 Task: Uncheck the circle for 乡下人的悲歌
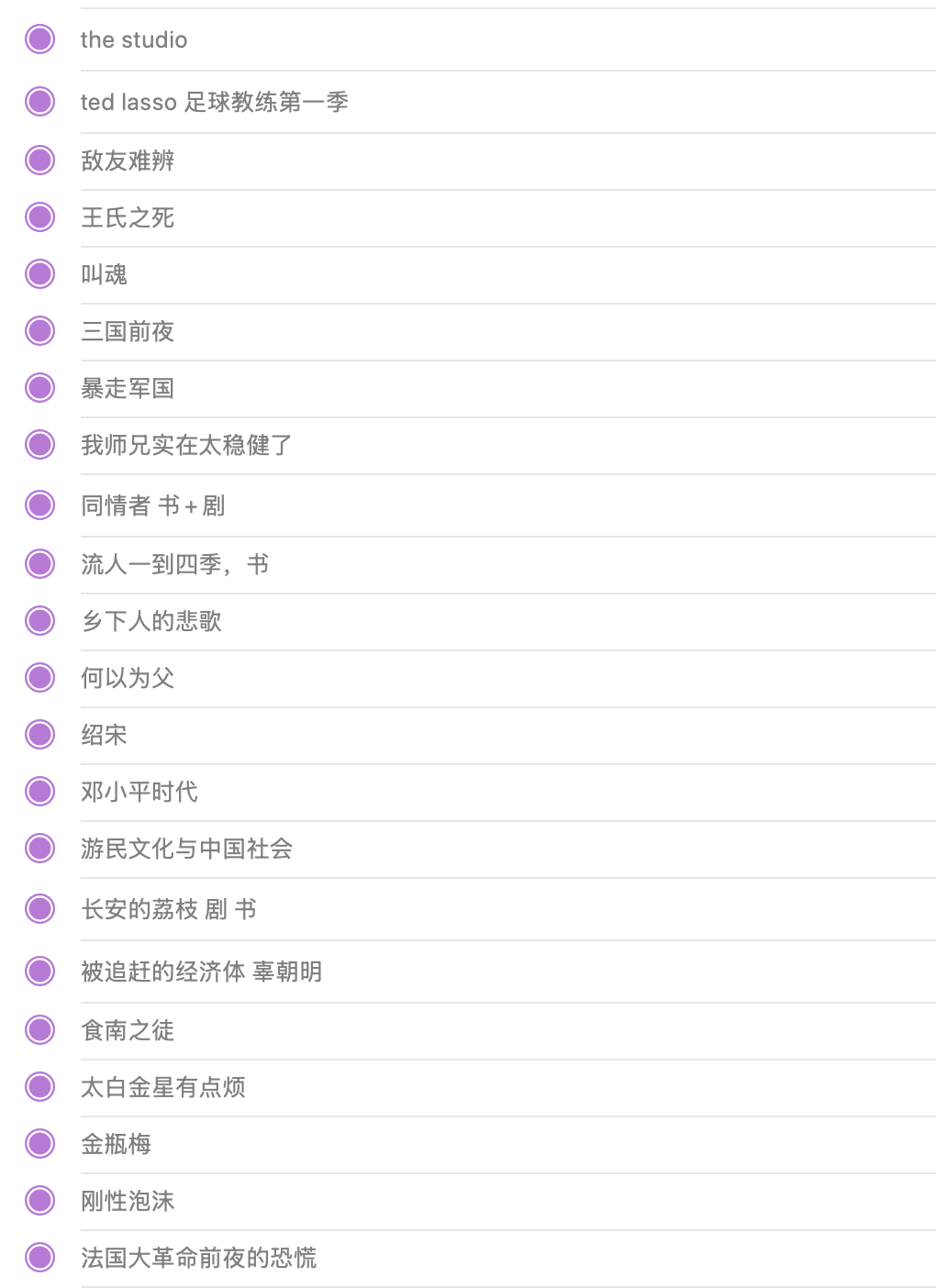(40, 621)
